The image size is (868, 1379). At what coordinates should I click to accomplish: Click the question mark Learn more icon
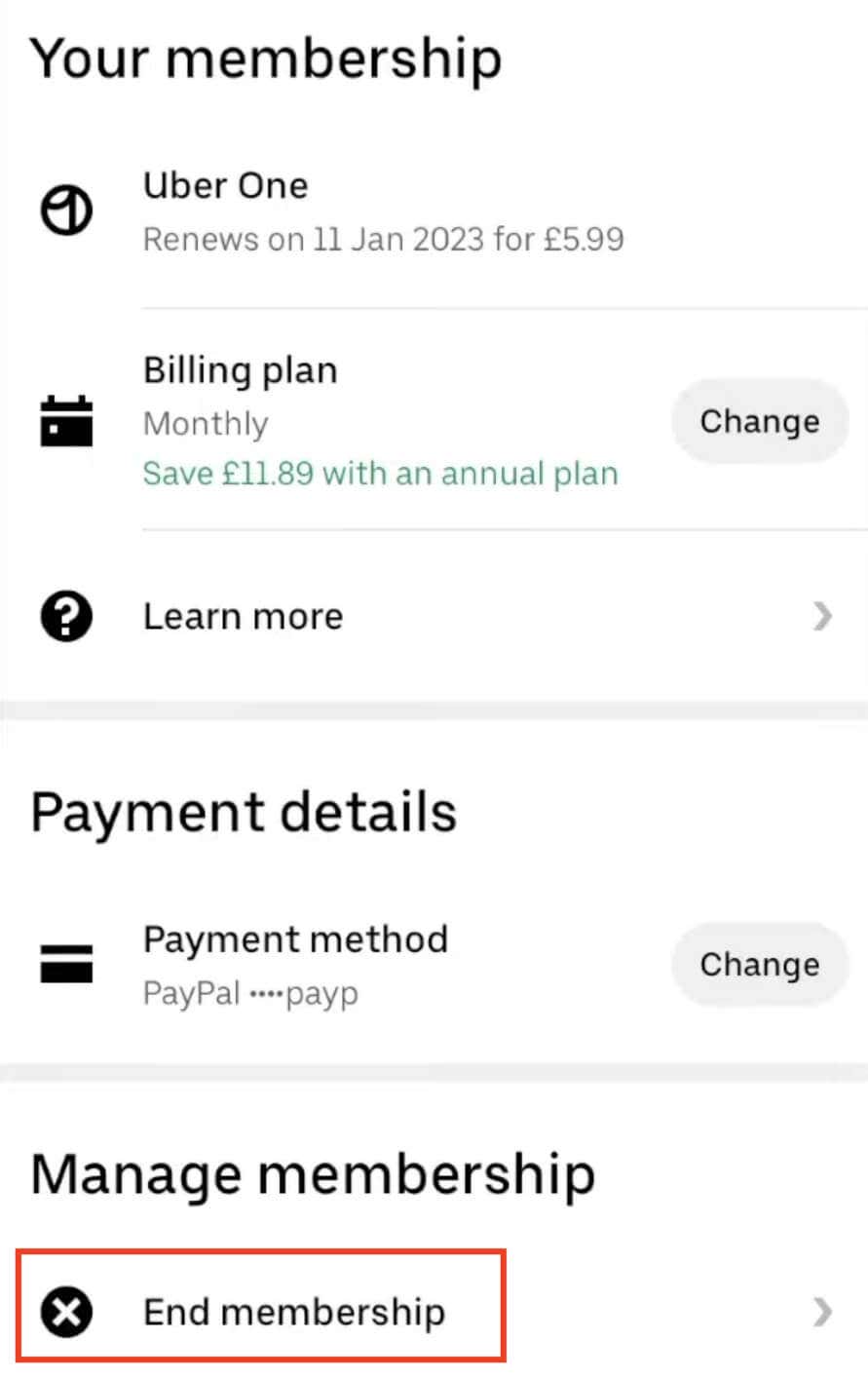coord(65,616)
